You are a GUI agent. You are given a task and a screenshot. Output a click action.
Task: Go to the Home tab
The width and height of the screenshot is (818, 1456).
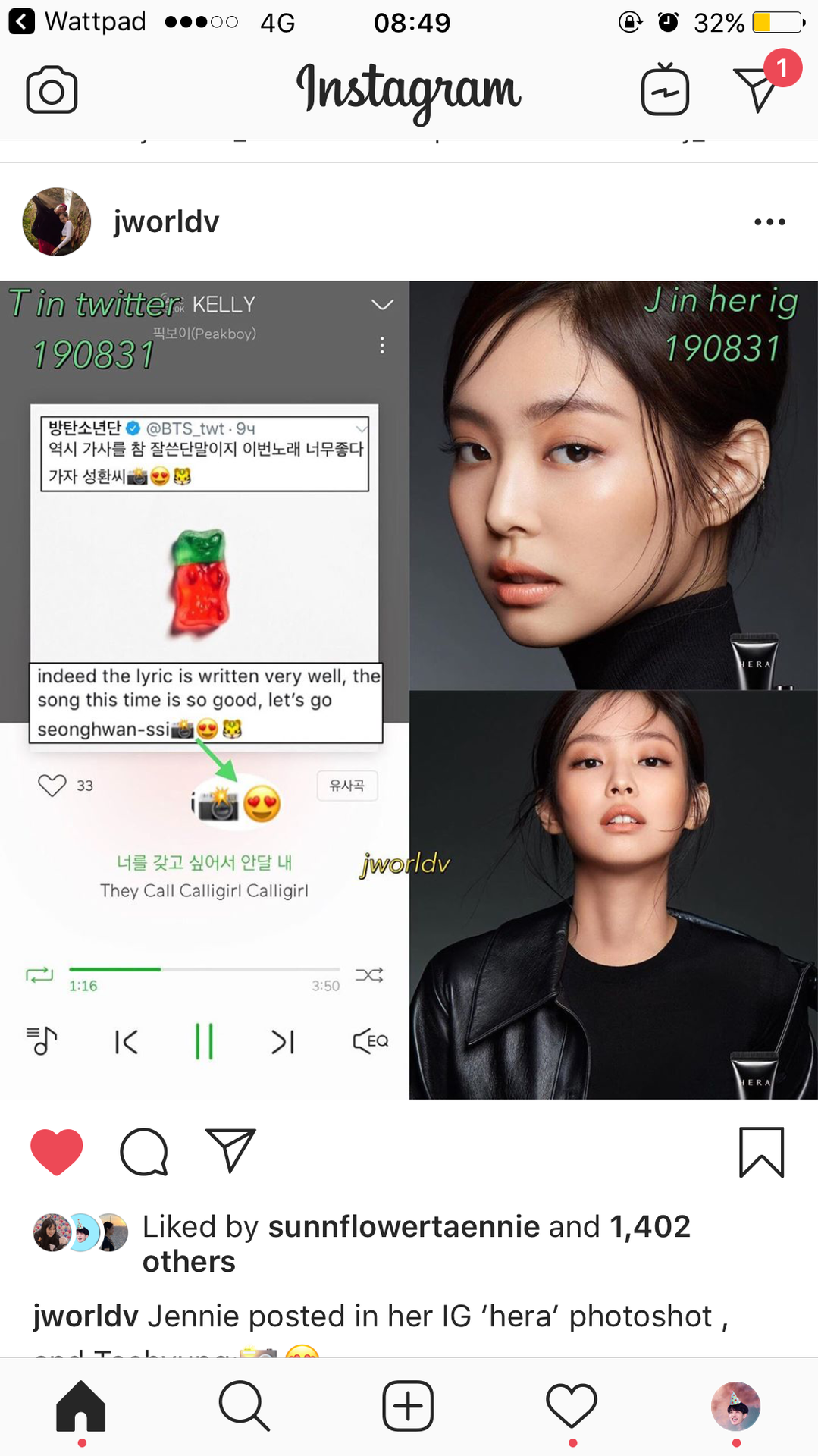coord(81,1405)
